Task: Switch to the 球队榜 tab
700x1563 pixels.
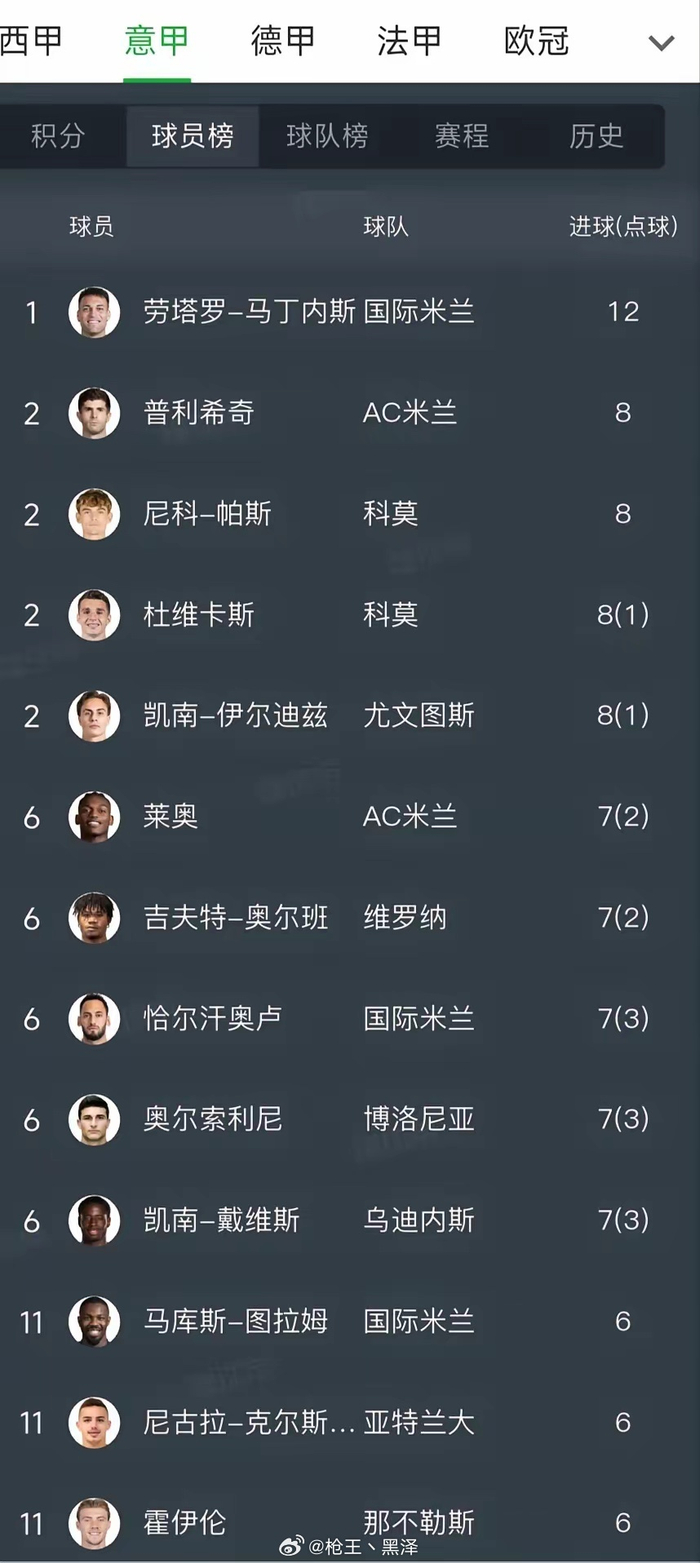Action: coord(327,136)
